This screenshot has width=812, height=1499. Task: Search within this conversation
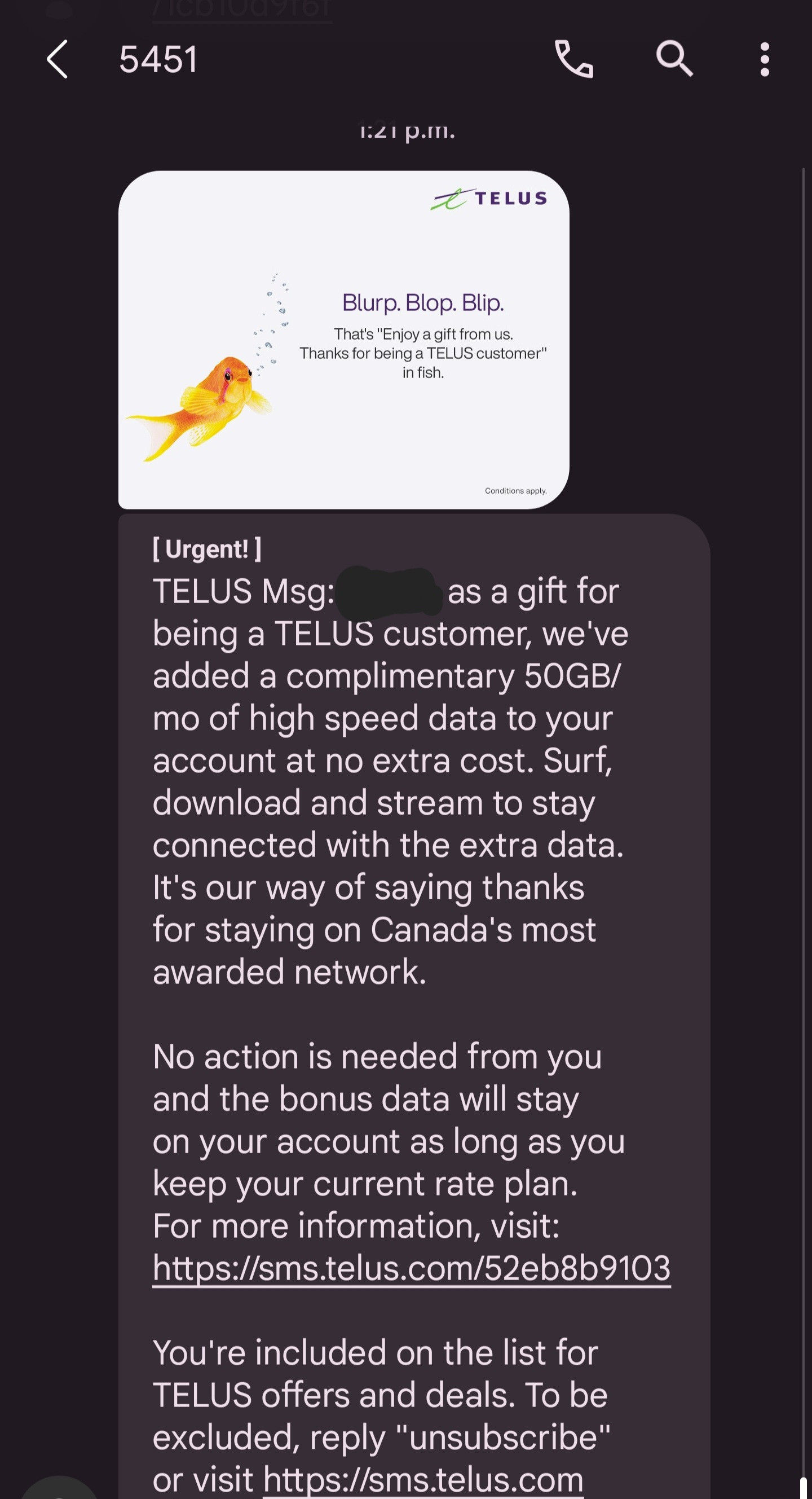tap(674, 59)
